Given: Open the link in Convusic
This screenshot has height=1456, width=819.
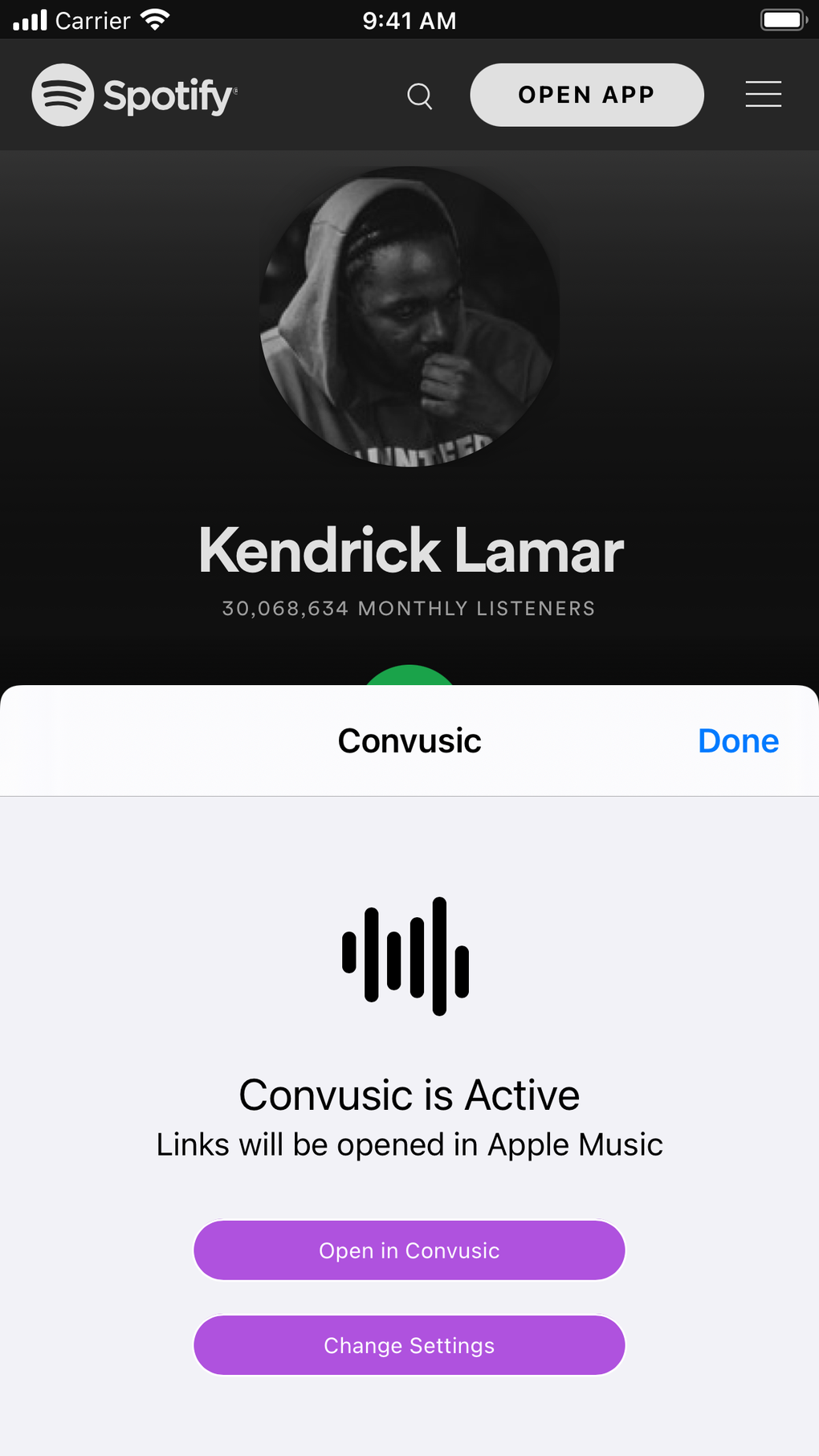Looking at the screenshot, I should point(409,1250).
